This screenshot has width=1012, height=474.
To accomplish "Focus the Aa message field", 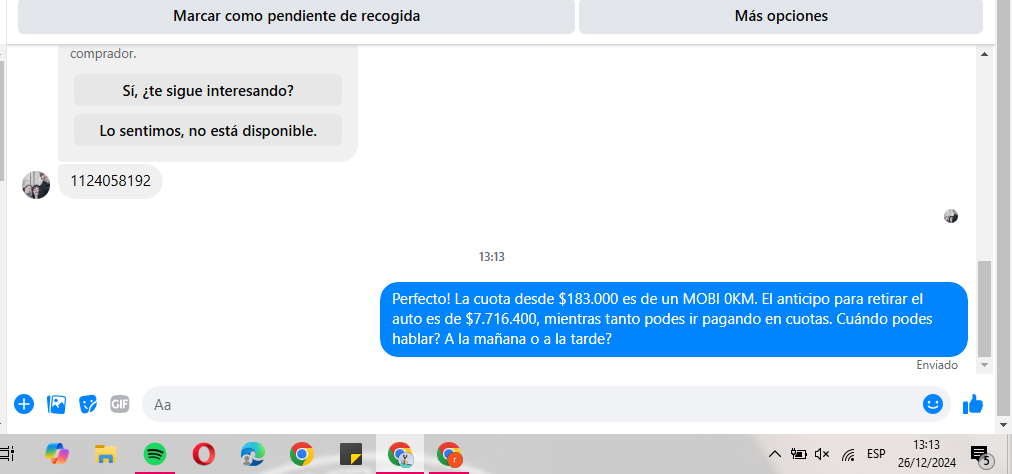I will pos(530,404).
